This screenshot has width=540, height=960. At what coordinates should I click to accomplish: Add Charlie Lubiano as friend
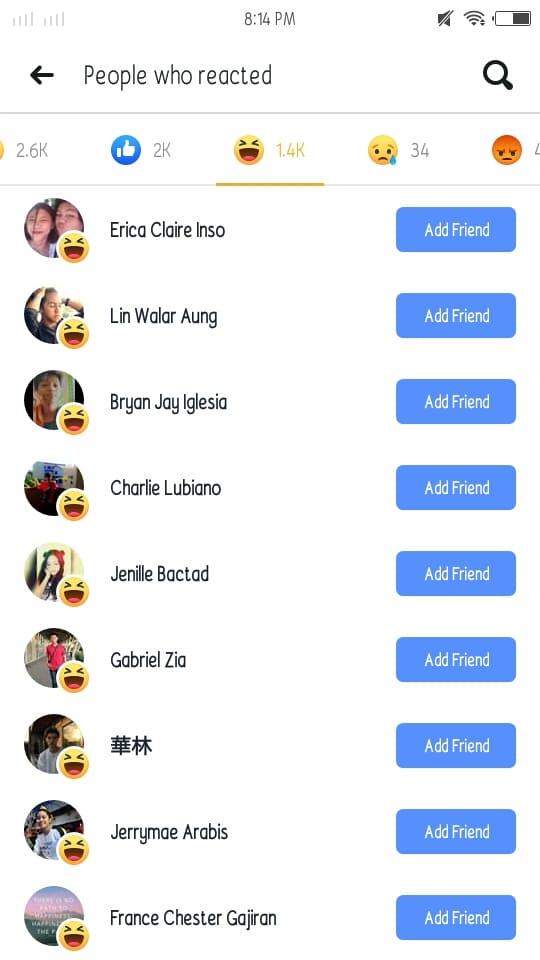pyautogui.click(x=456, y=487)
